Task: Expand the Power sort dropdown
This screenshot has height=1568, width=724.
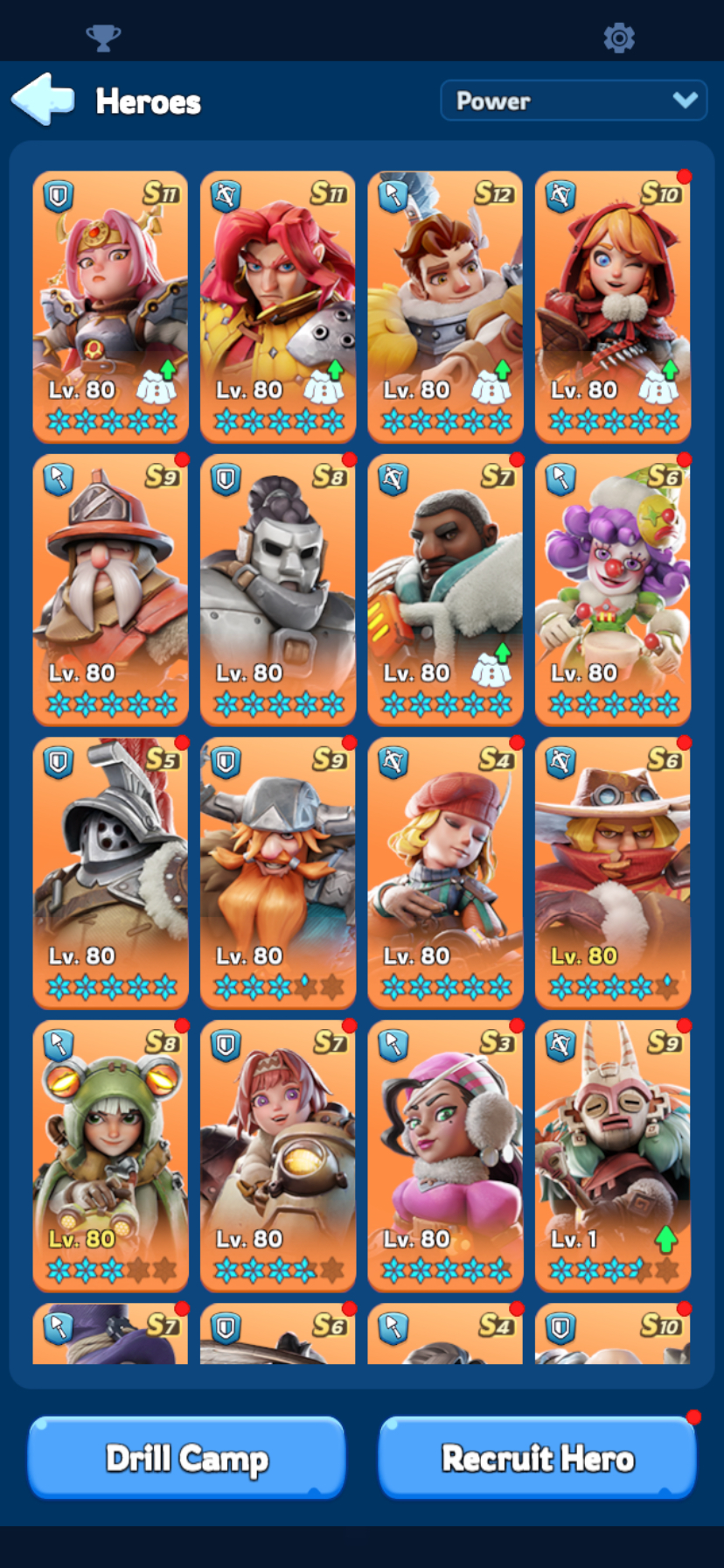Action: [574, 101]
